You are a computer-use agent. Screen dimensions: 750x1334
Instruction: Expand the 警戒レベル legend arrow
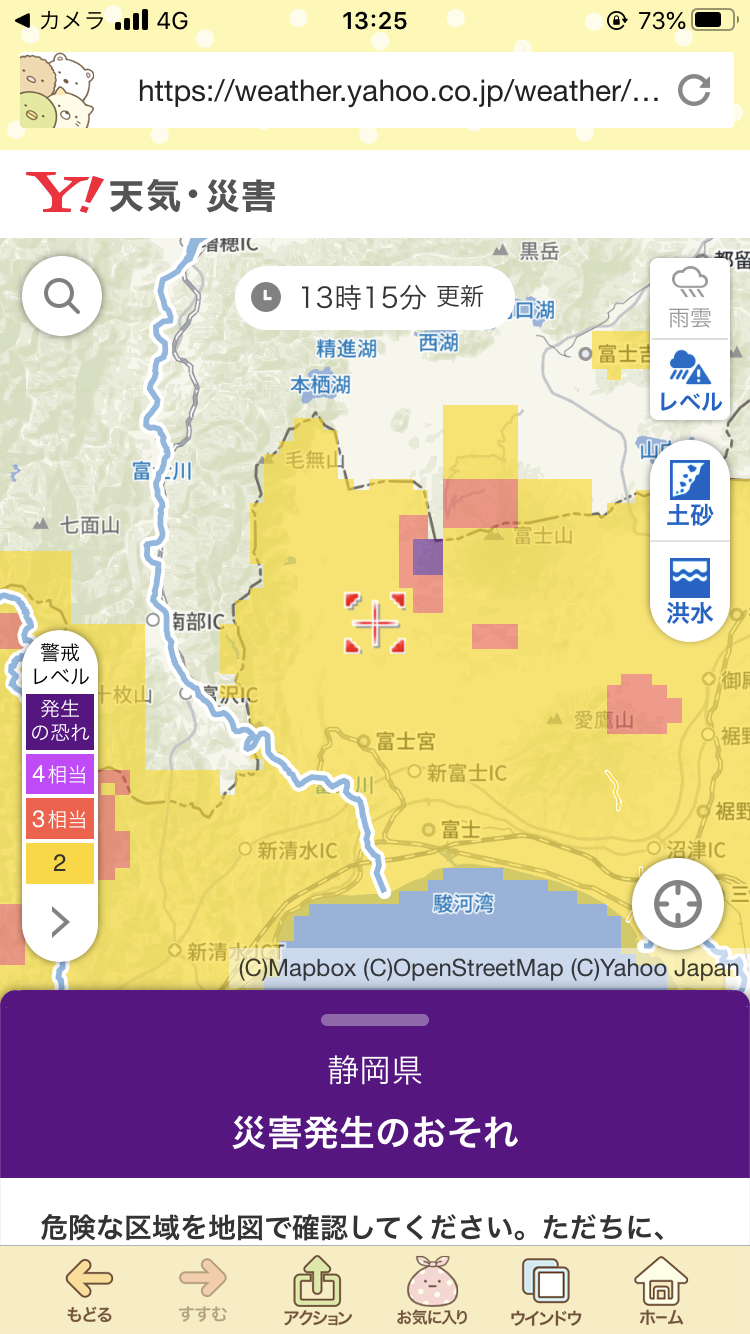click(60, 921)
